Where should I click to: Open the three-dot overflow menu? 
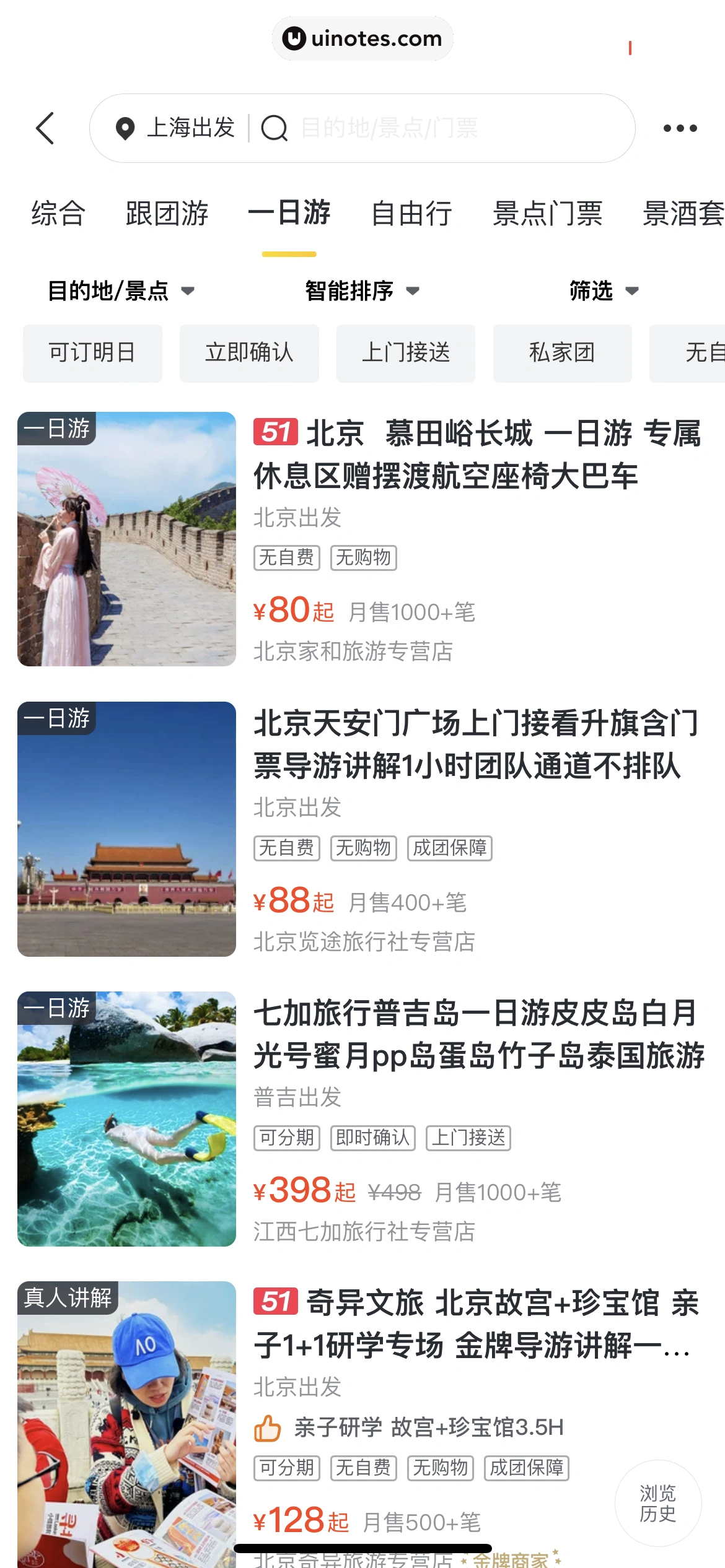click(680, 128)
